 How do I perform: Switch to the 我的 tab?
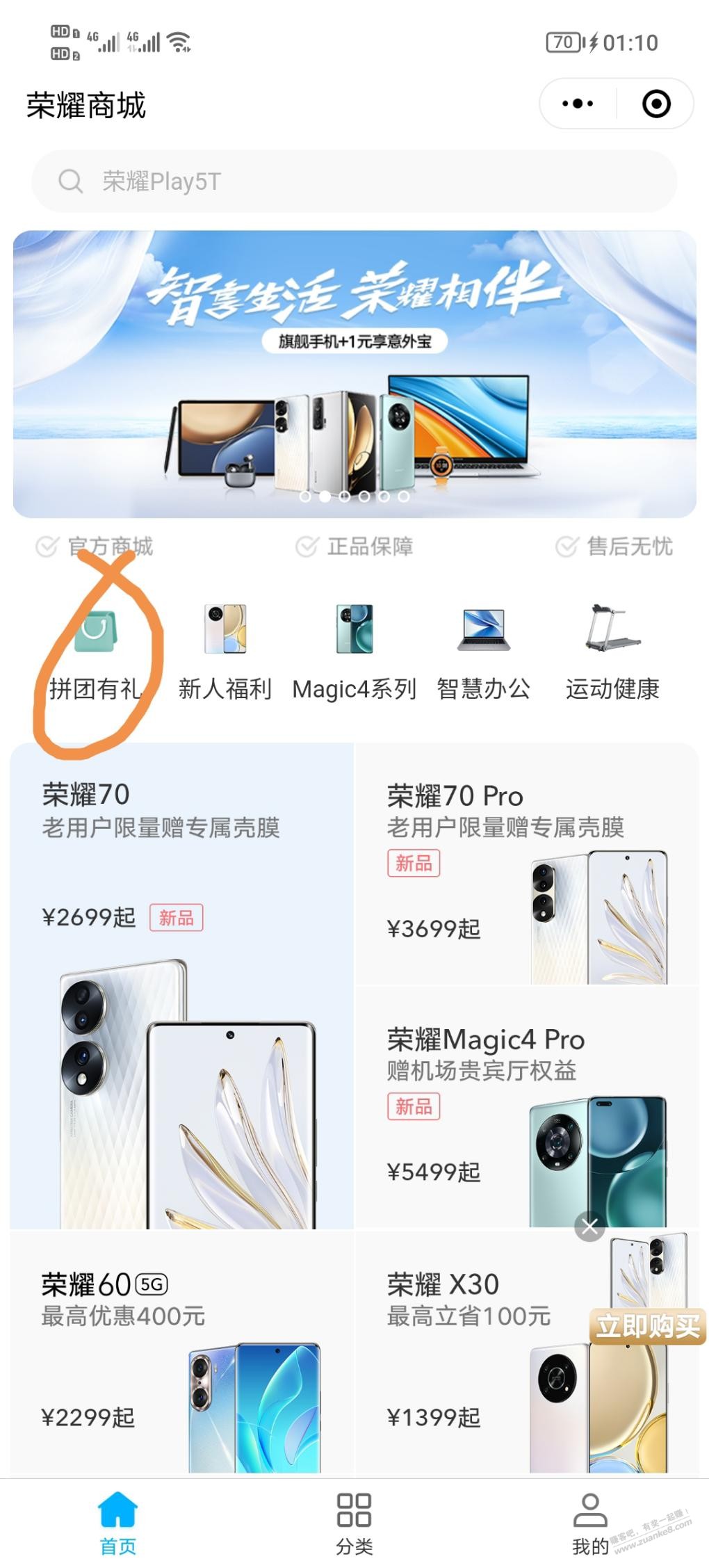[590, 1523]
